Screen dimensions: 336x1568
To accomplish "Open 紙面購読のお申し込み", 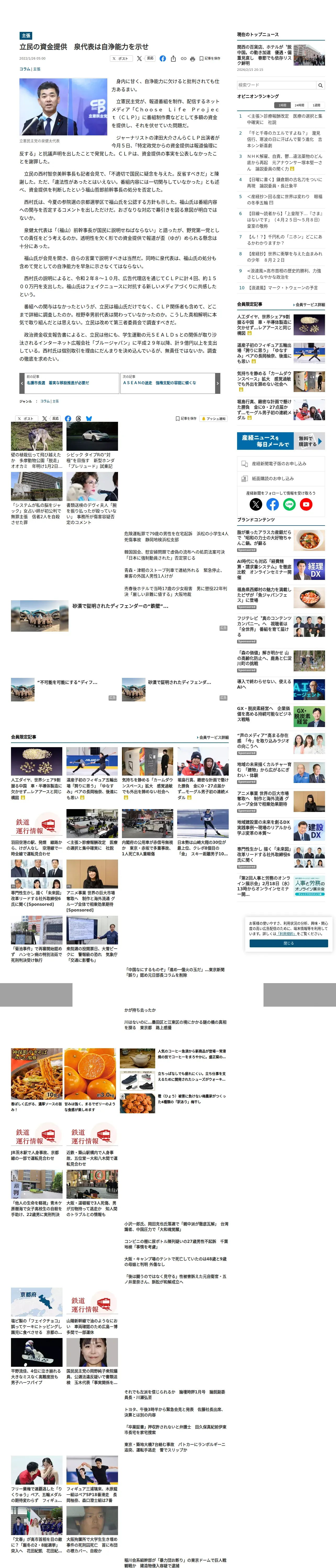I will 281,479.
